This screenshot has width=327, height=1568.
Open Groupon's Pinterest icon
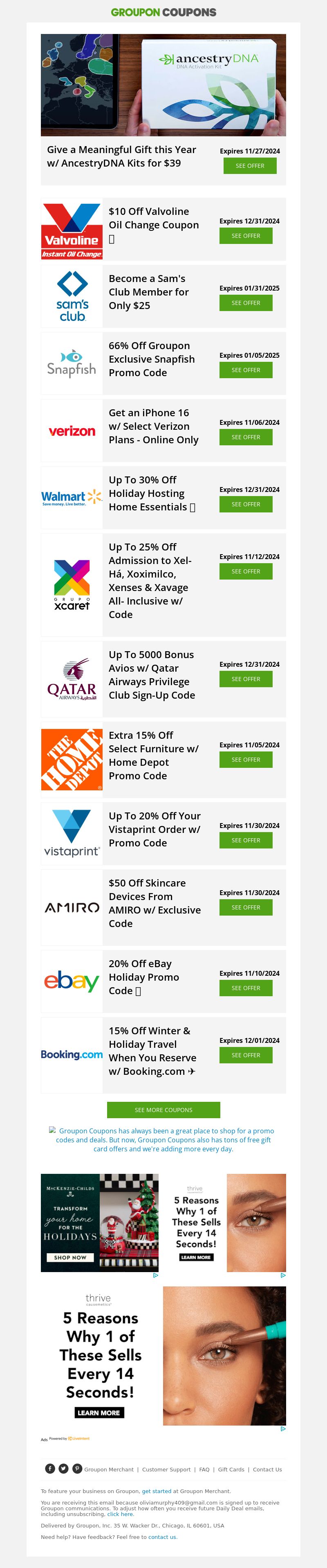(77, 1469)
